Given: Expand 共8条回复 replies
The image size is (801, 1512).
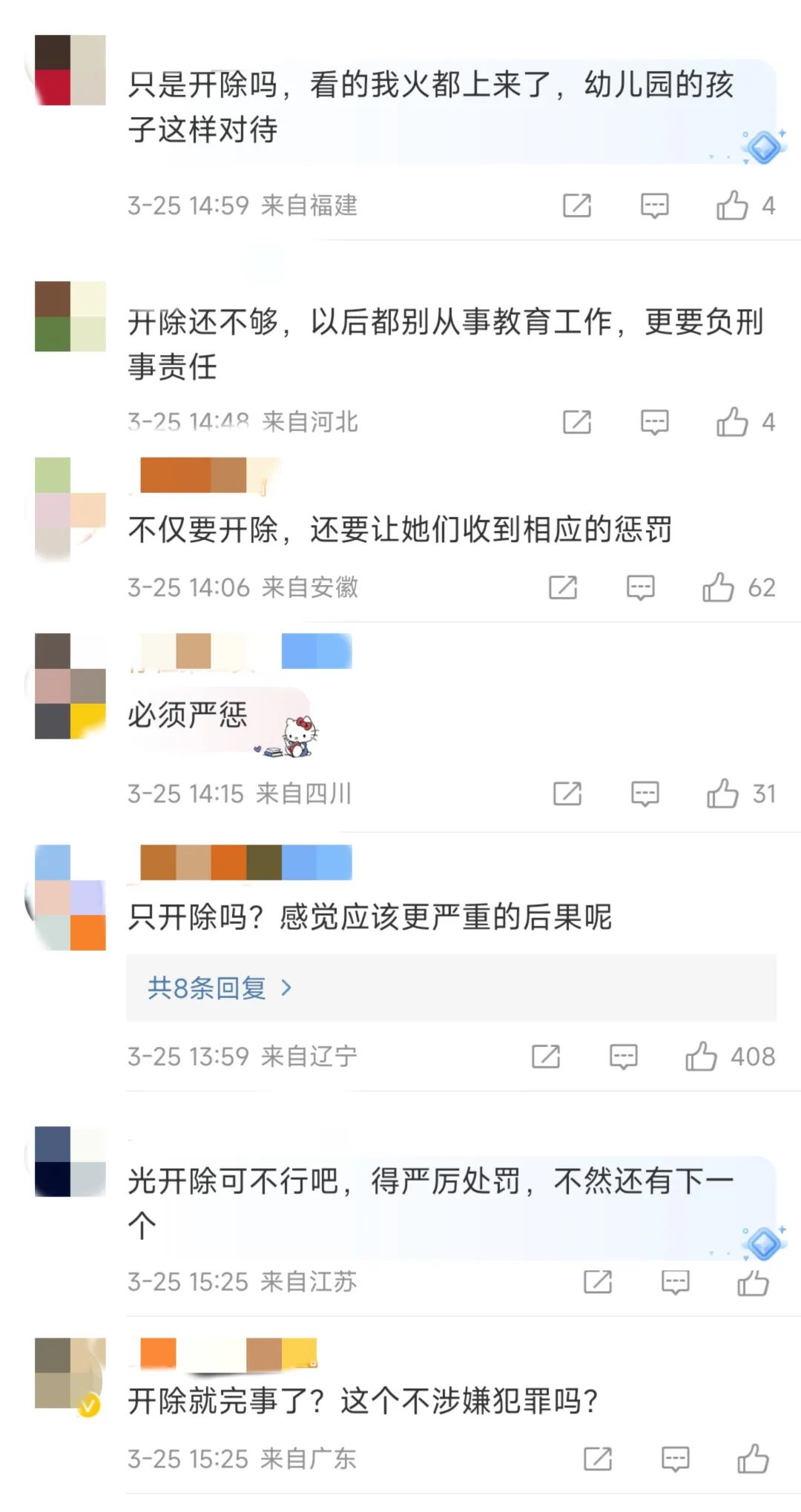Looking at the screenshot, I should (220, 988).
